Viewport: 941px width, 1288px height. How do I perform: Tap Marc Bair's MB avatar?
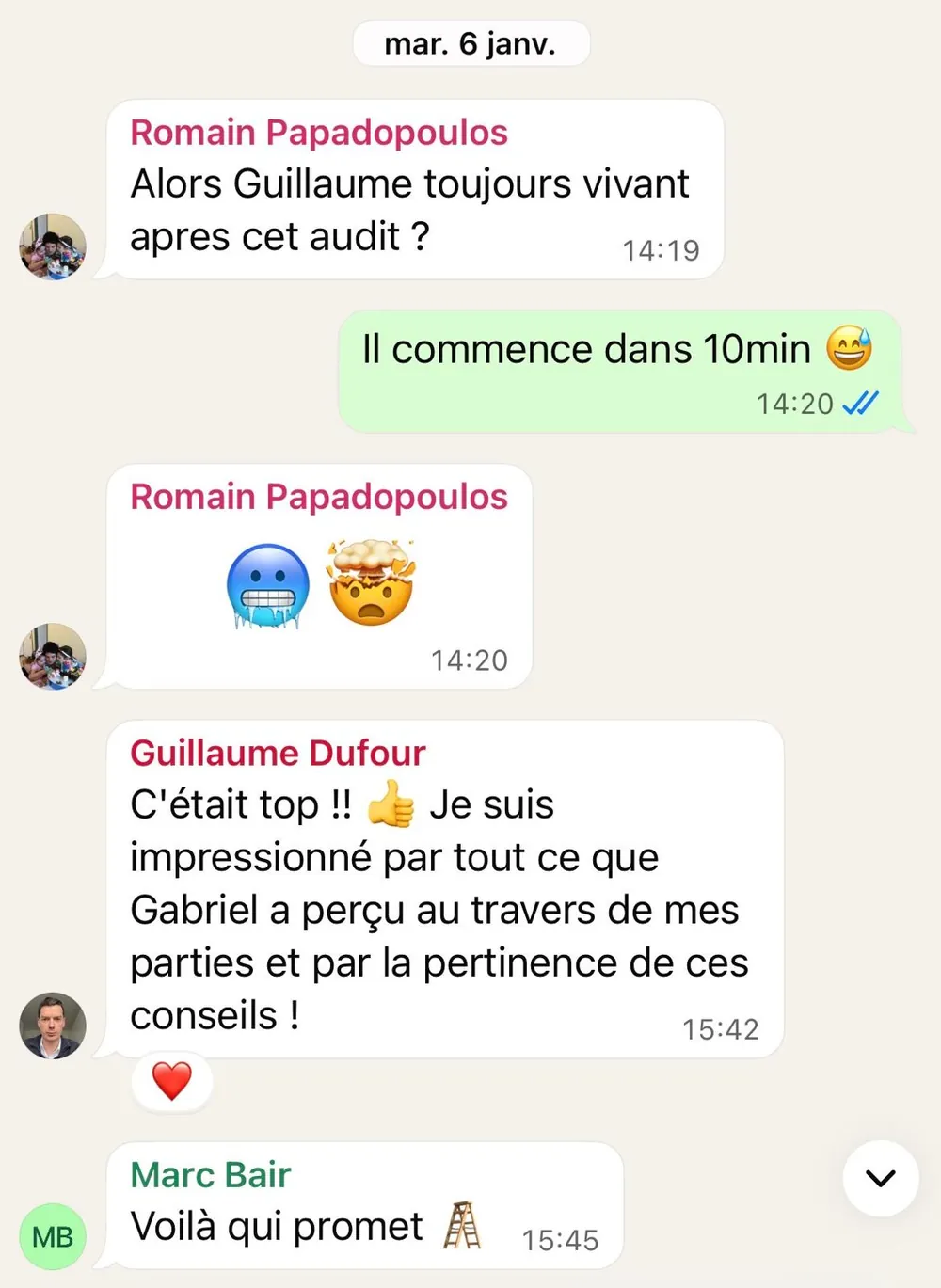point(53,1236)
